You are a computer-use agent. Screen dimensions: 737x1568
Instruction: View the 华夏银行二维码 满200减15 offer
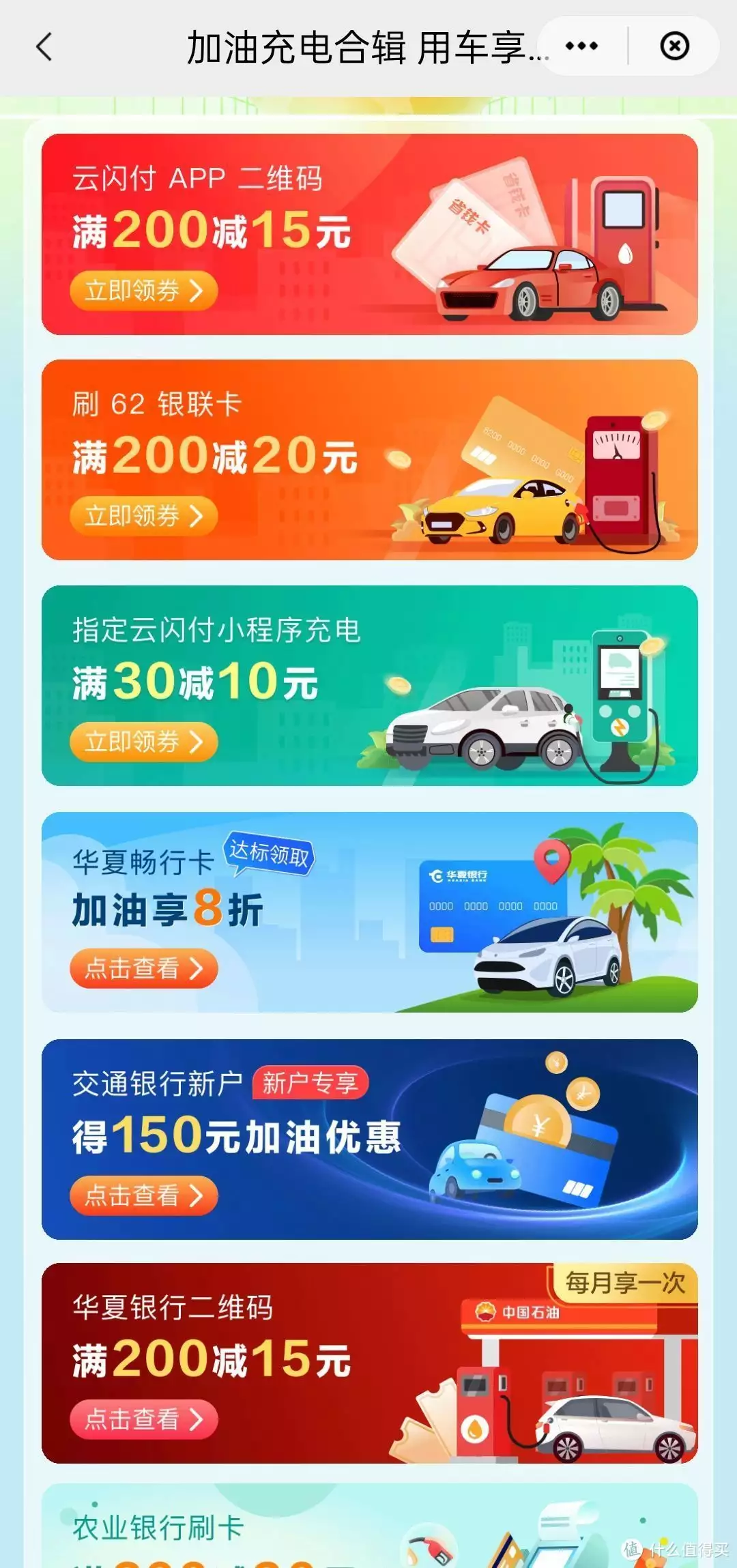[x=144, y=1419]
